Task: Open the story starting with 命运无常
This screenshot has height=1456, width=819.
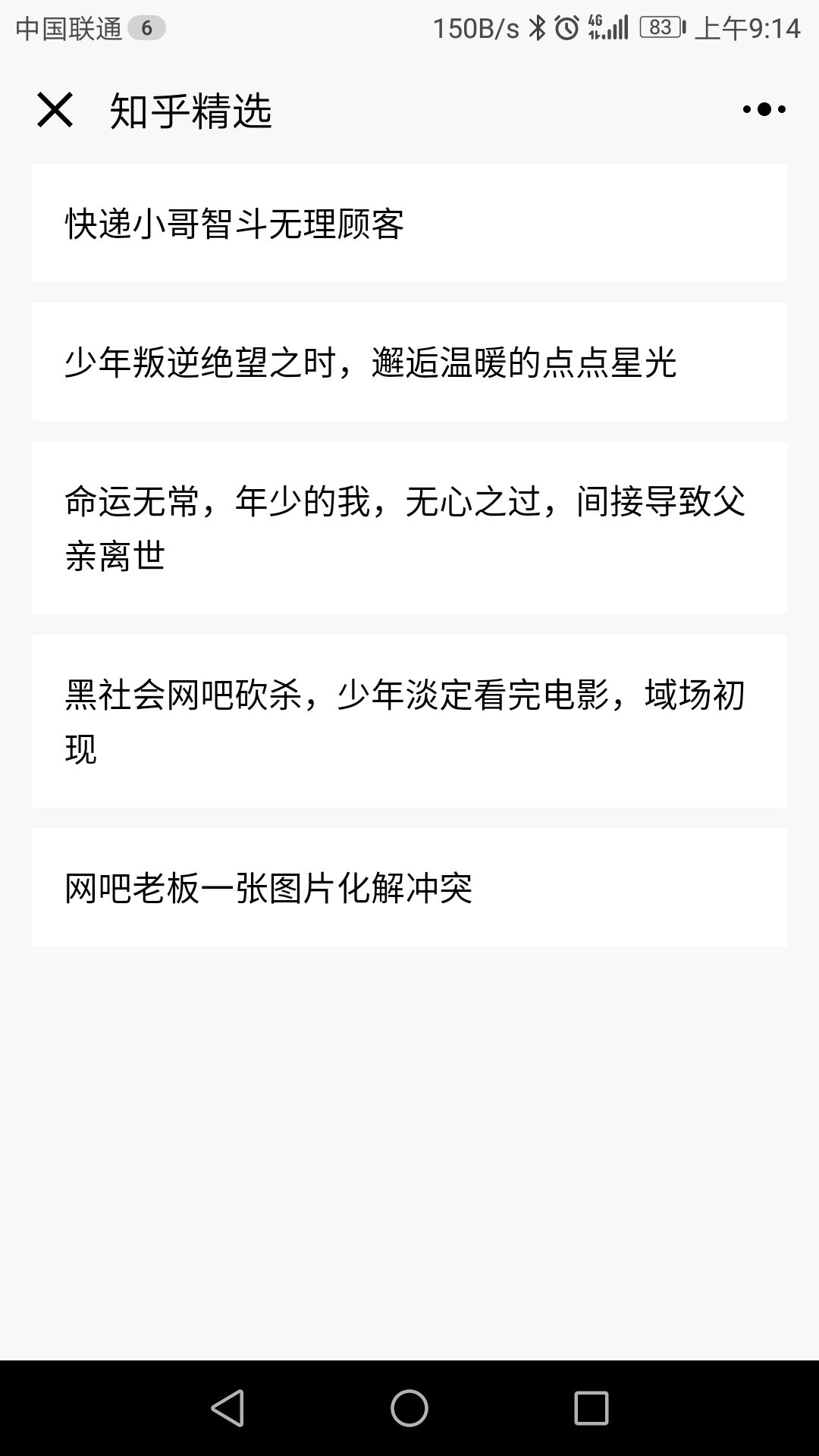Action: tap(409, 528)
